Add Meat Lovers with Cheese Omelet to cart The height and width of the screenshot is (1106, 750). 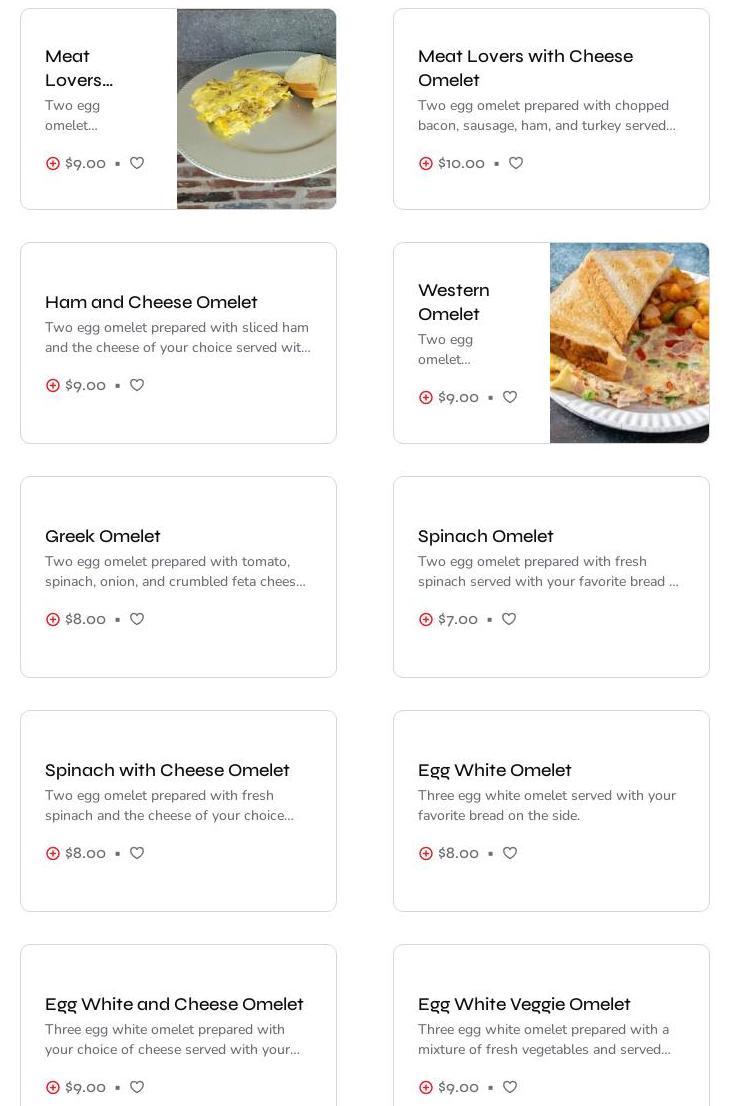point(426,163)
